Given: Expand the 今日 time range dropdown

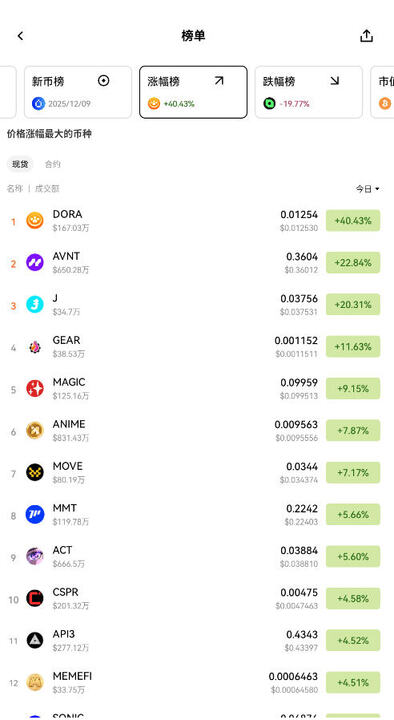Looking at the screenshot, I should pos(368,189).
